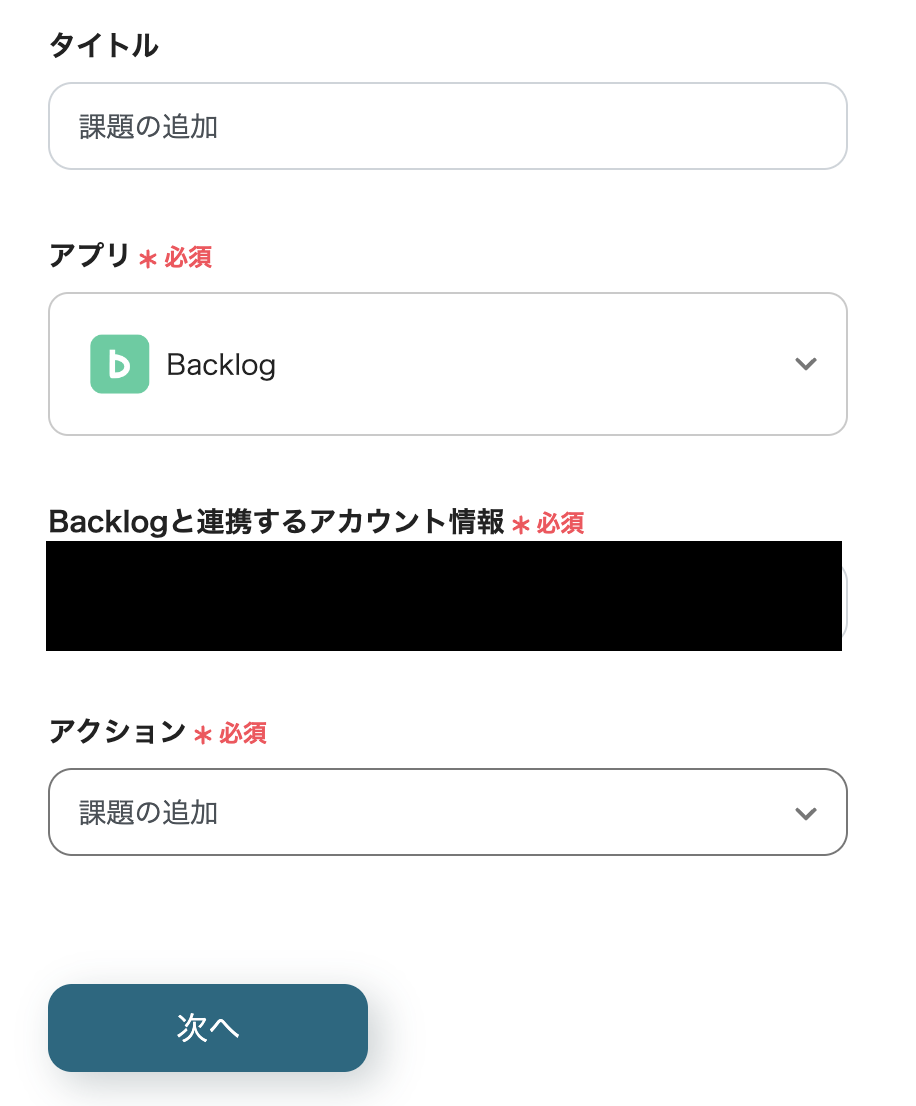The image size is (916, 1106).
Task: Tap the タイトル text field
Action: (447, 127)
